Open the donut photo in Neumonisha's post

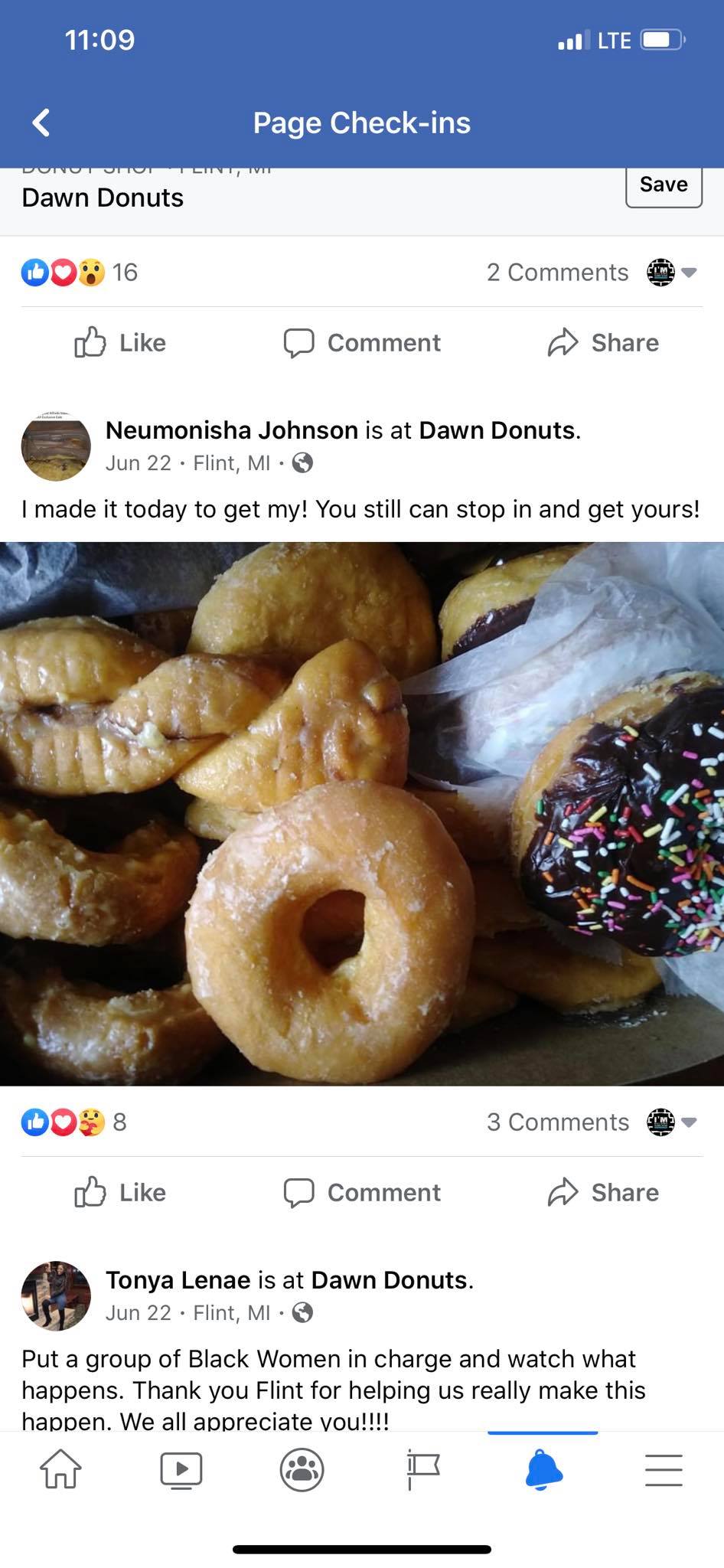362,813
